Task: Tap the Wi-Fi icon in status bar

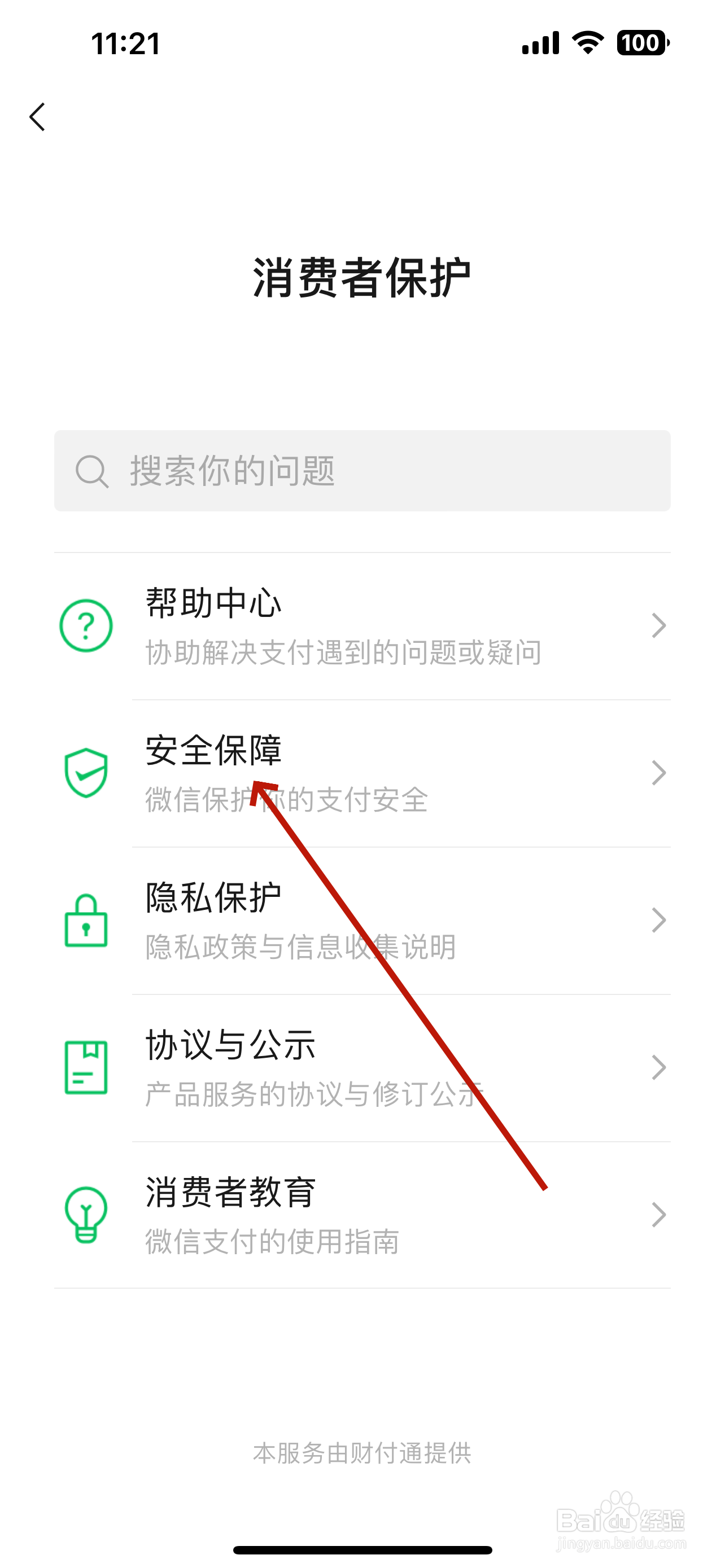Action: coord(586,43)
